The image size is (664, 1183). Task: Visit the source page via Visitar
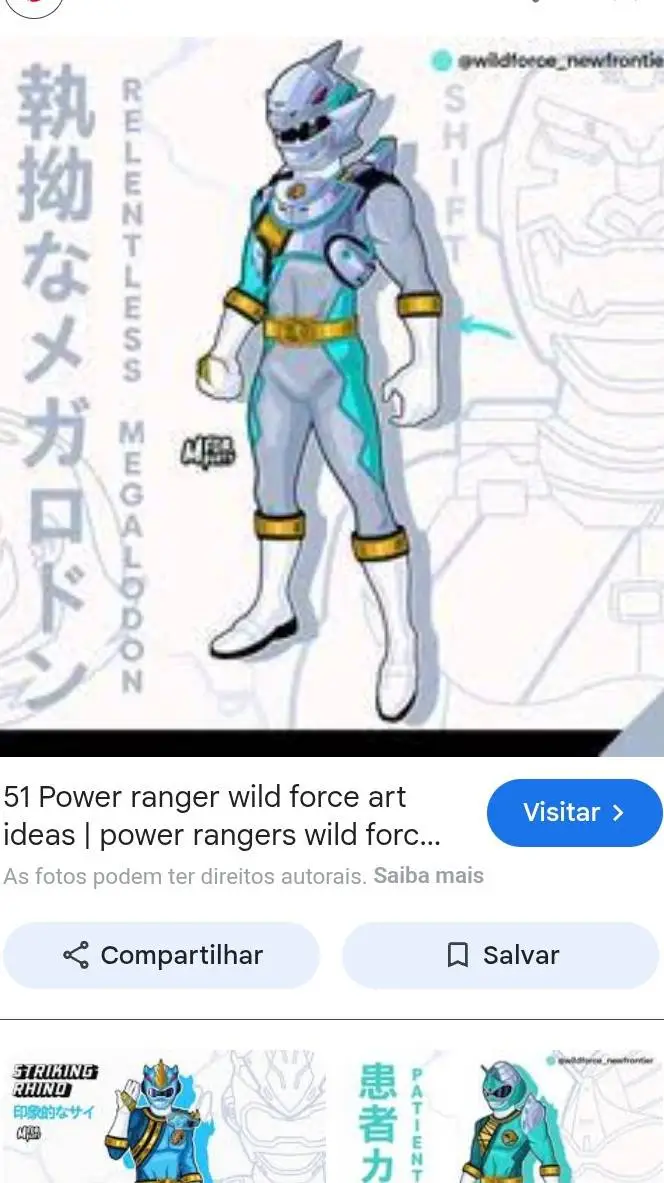[574, 813]
